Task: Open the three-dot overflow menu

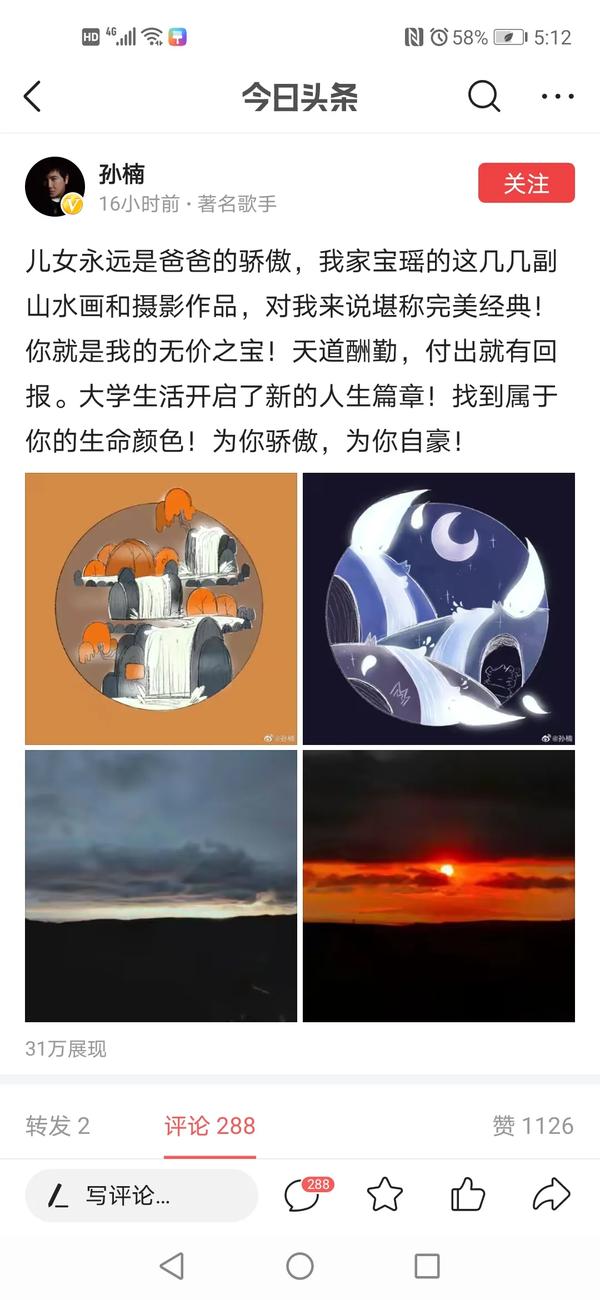Action: click(557, 97)
